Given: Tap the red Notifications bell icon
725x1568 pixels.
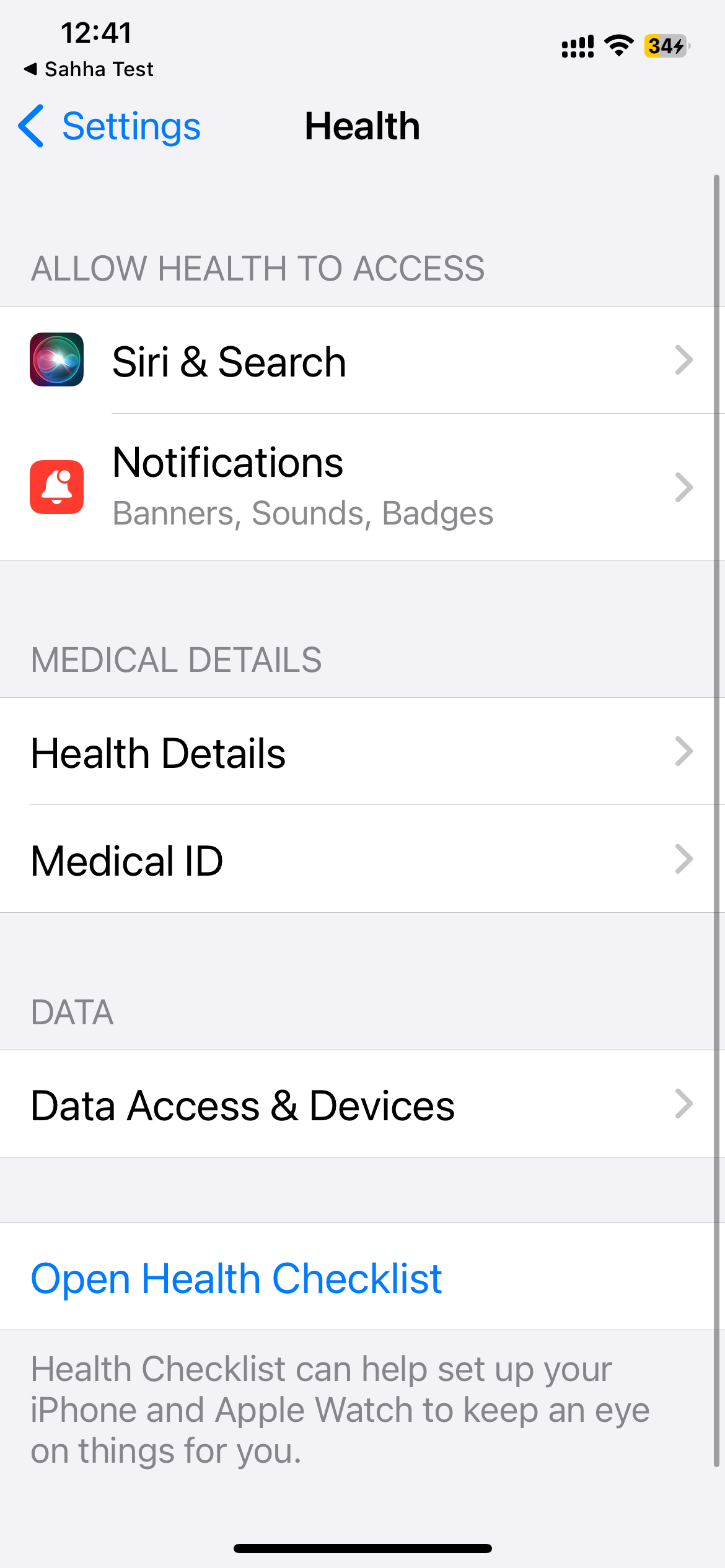Looking at the screenshot, I should (56, 487).
